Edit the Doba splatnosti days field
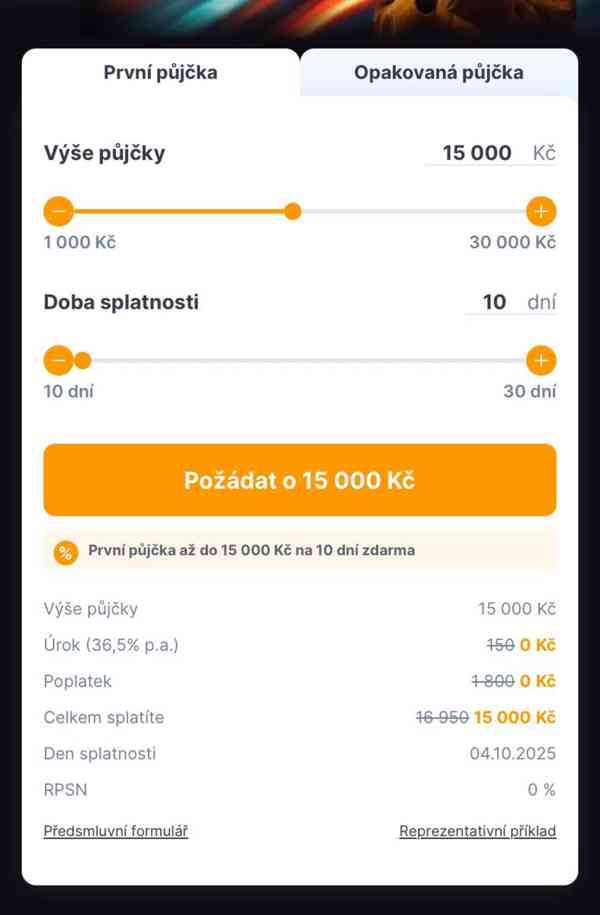The width and height of the screenshot is (600, 915). [494, 302]
